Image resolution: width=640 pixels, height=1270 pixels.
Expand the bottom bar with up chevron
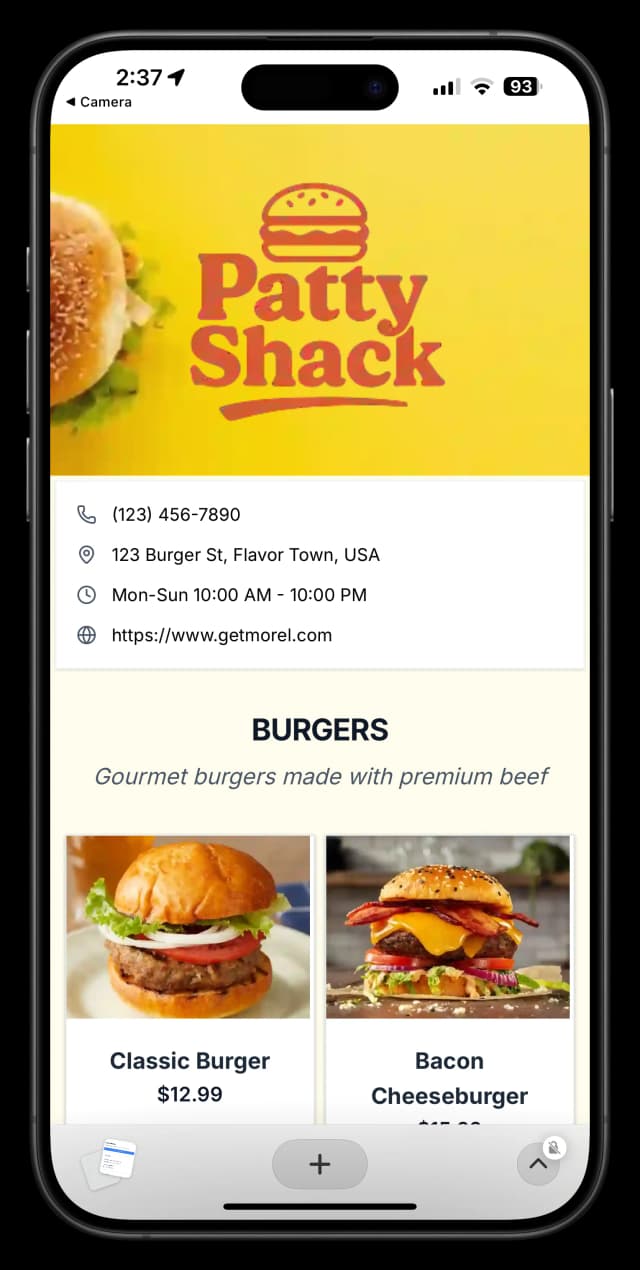538,1164
